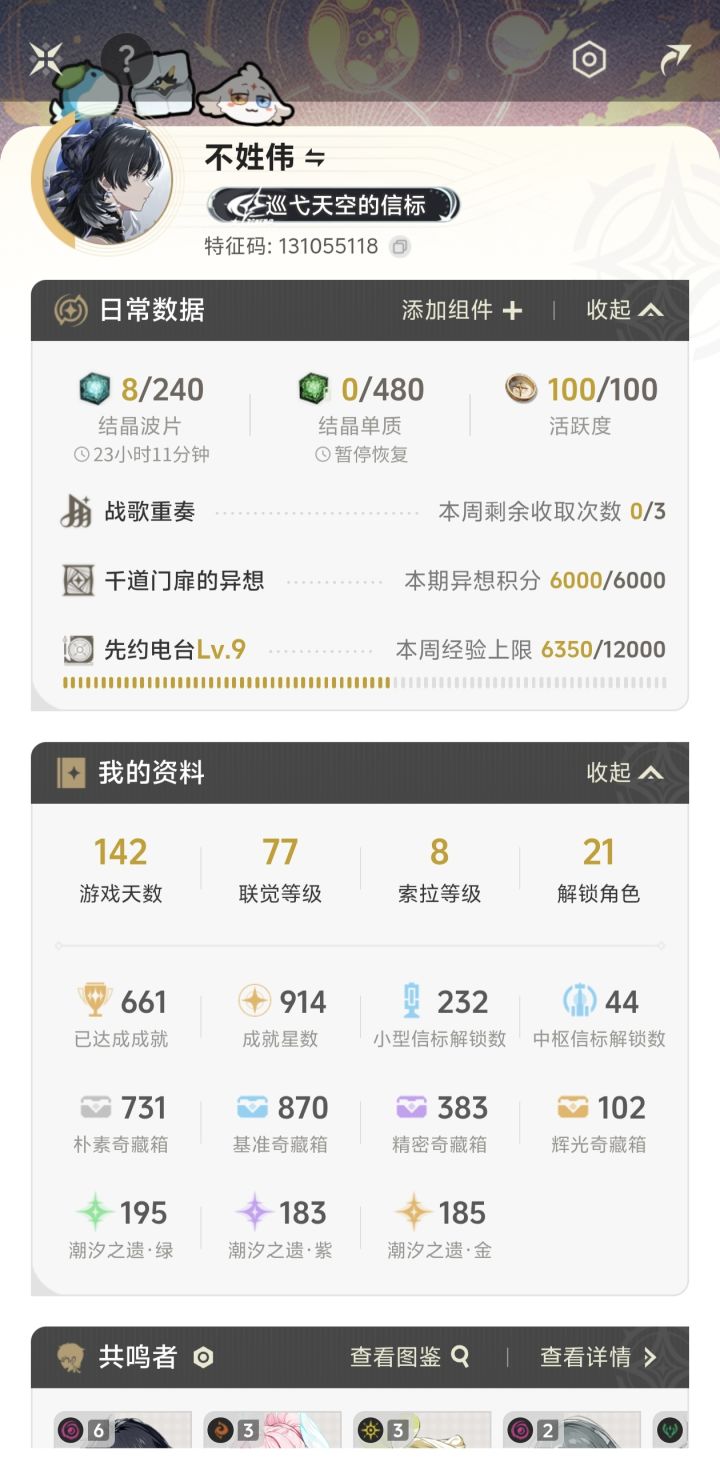Click the edit icon beside name 不姓伟

point(314,158)
